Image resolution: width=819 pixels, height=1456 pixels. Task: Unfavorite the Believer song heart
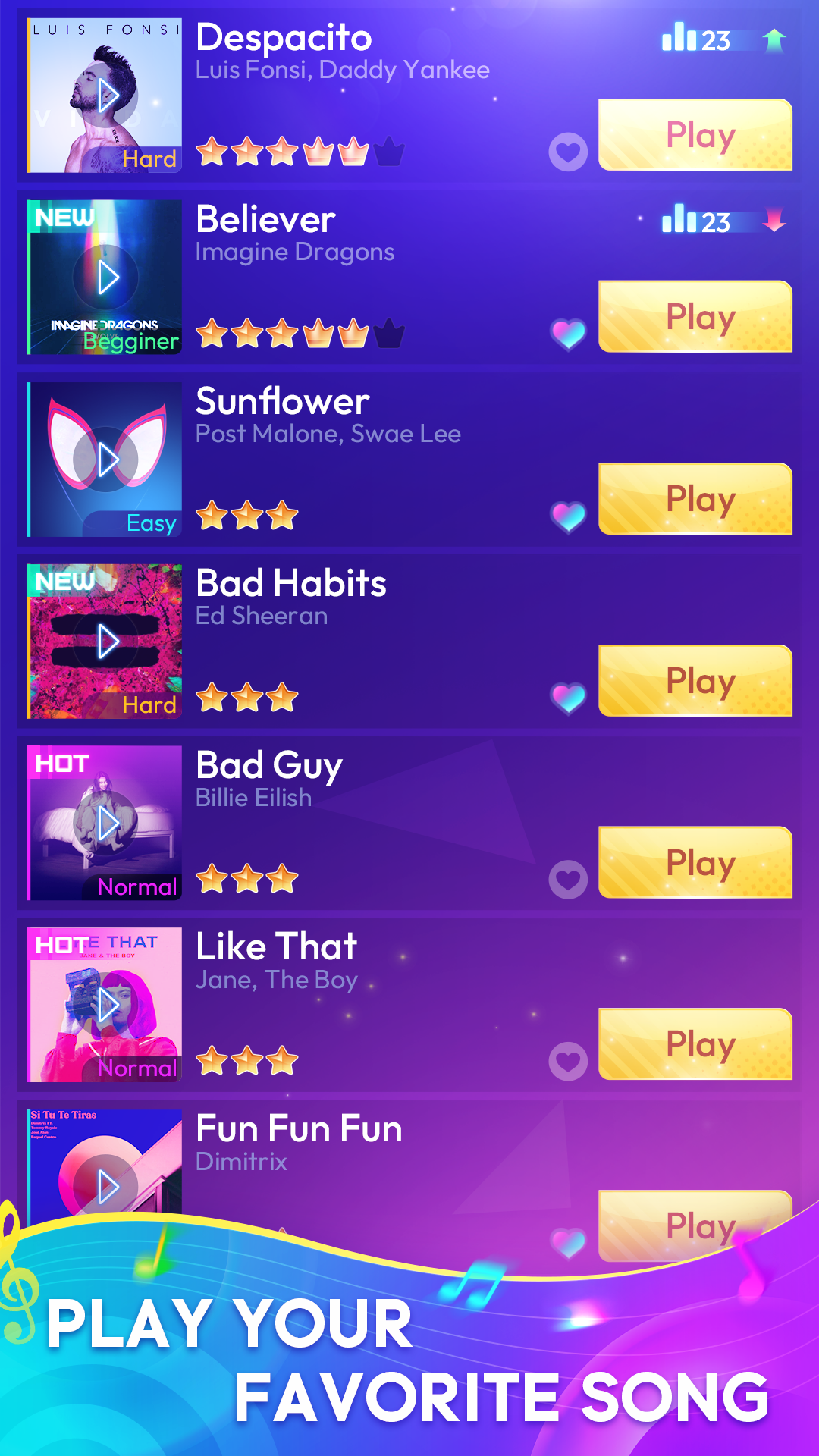567,334
